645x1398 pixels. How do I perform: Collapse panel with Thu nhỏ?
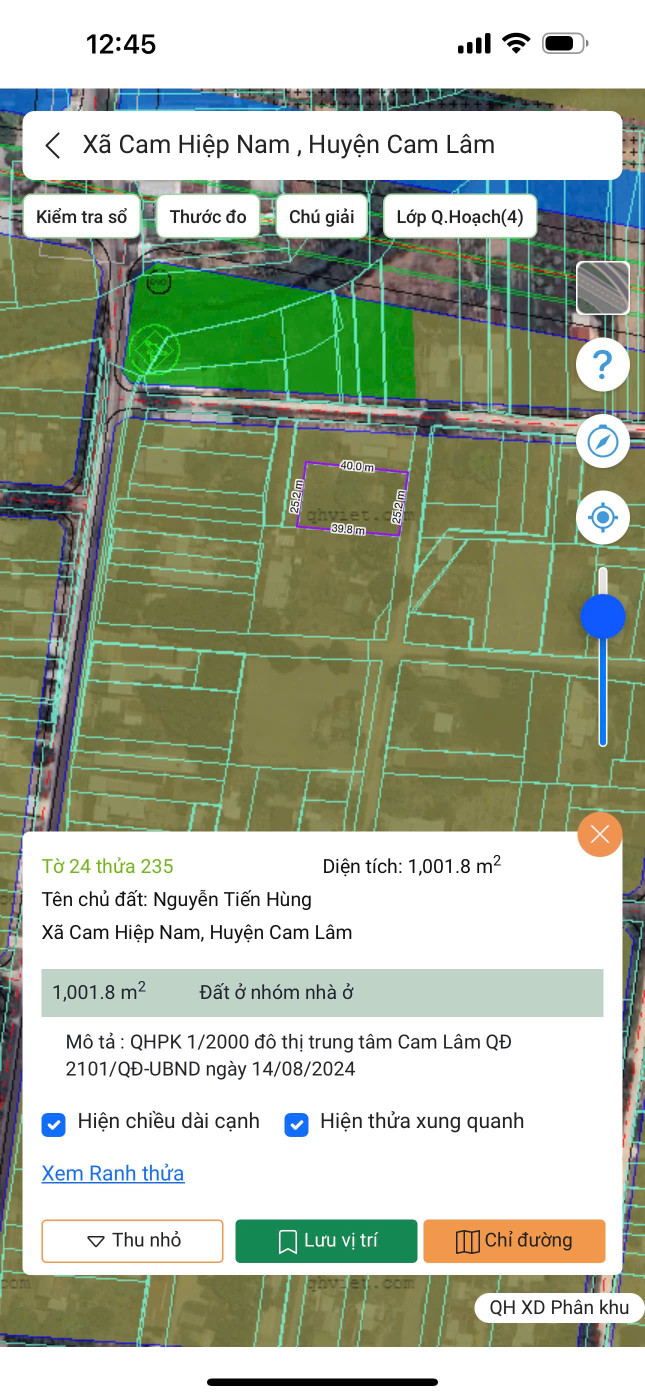[132, 1241]
